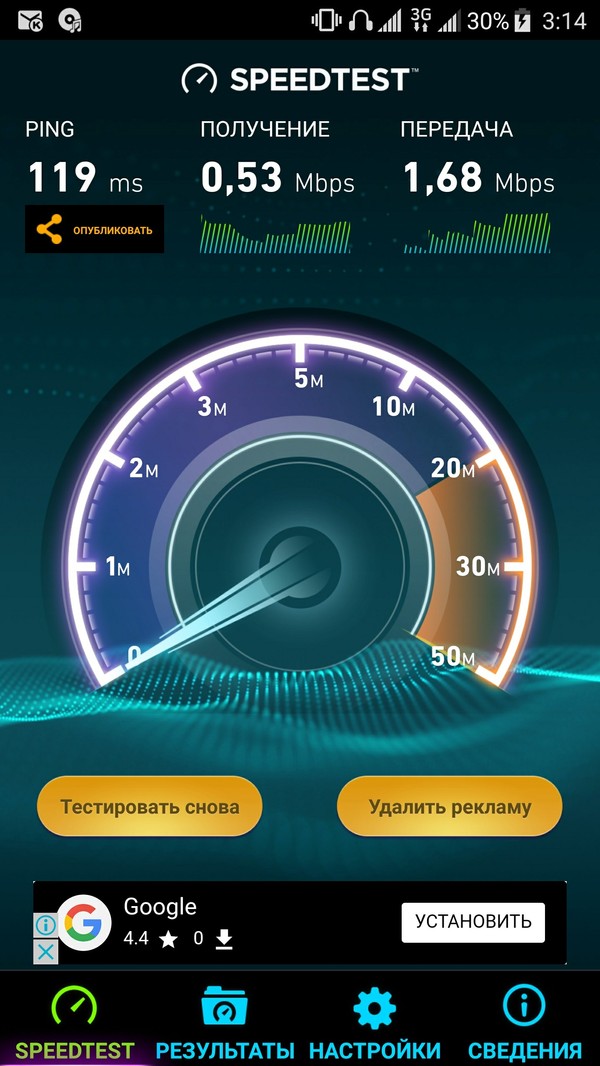Close the Google ad banner
This screenshot has width=600, height=1066.
tap(46, 952)
